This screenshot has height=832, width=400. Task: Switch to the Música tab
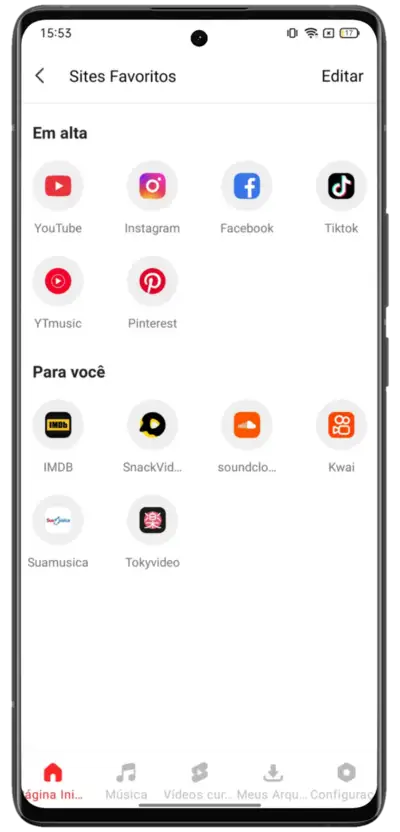[x=126, y=781]
